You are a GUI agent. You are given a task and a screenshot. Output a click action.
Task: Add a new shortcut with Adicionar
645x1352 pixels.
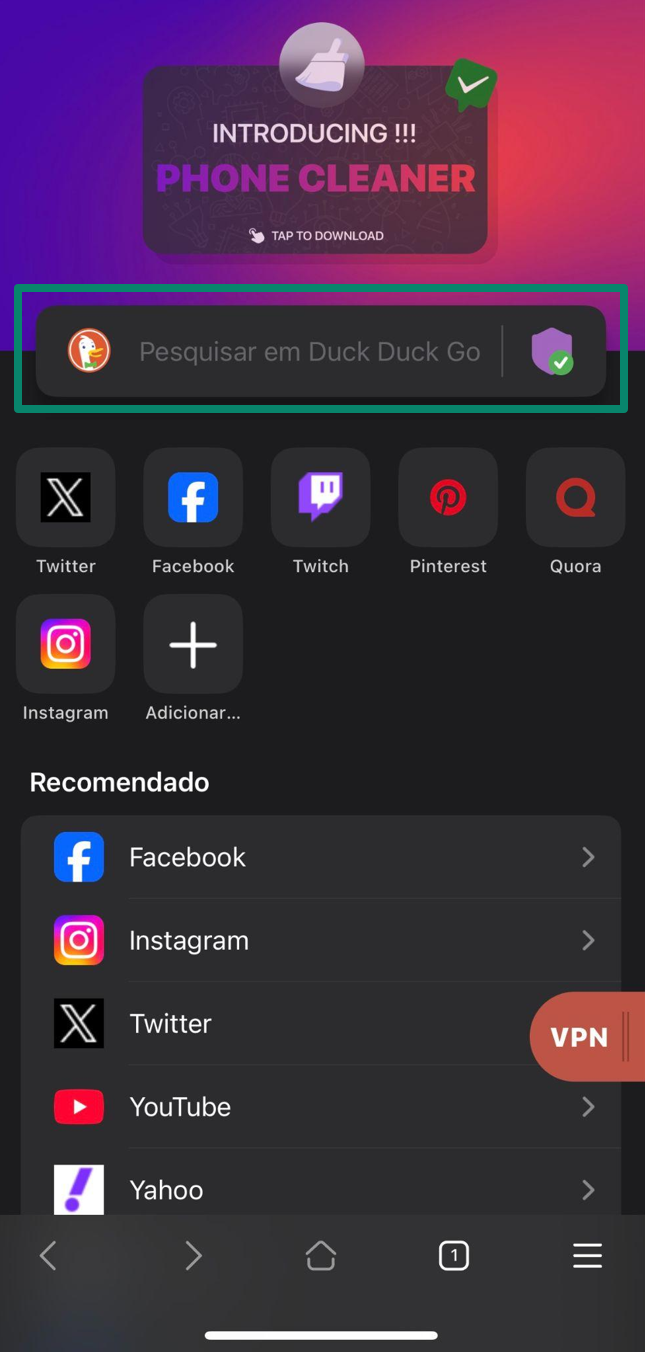click(x=193, y=645)
